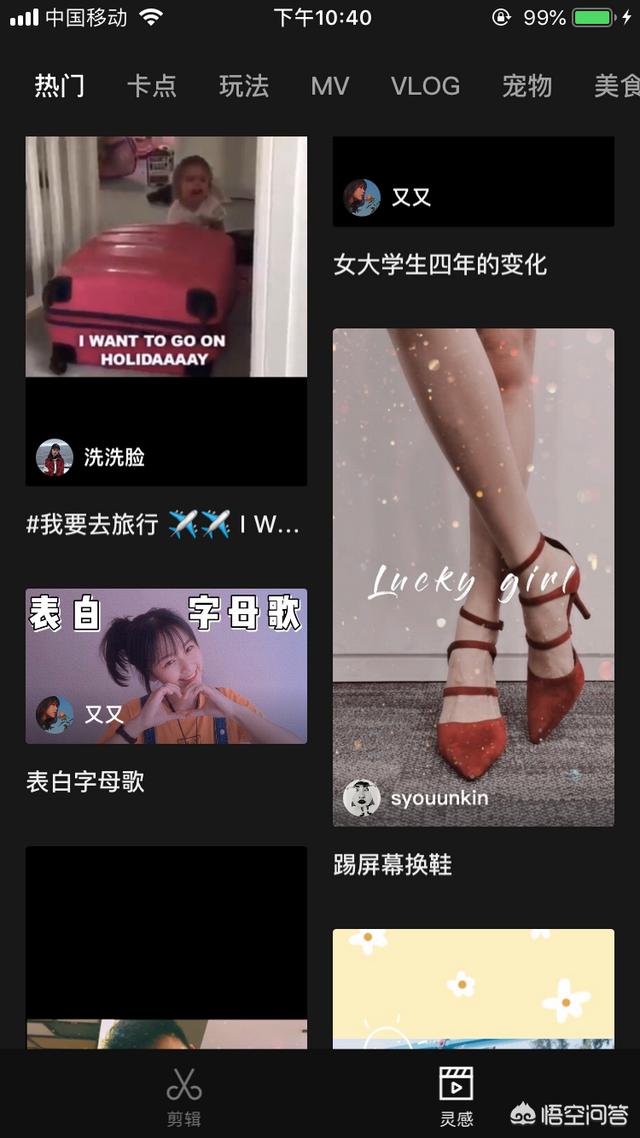Open the Lucky girl red heels video

point(473,577)
